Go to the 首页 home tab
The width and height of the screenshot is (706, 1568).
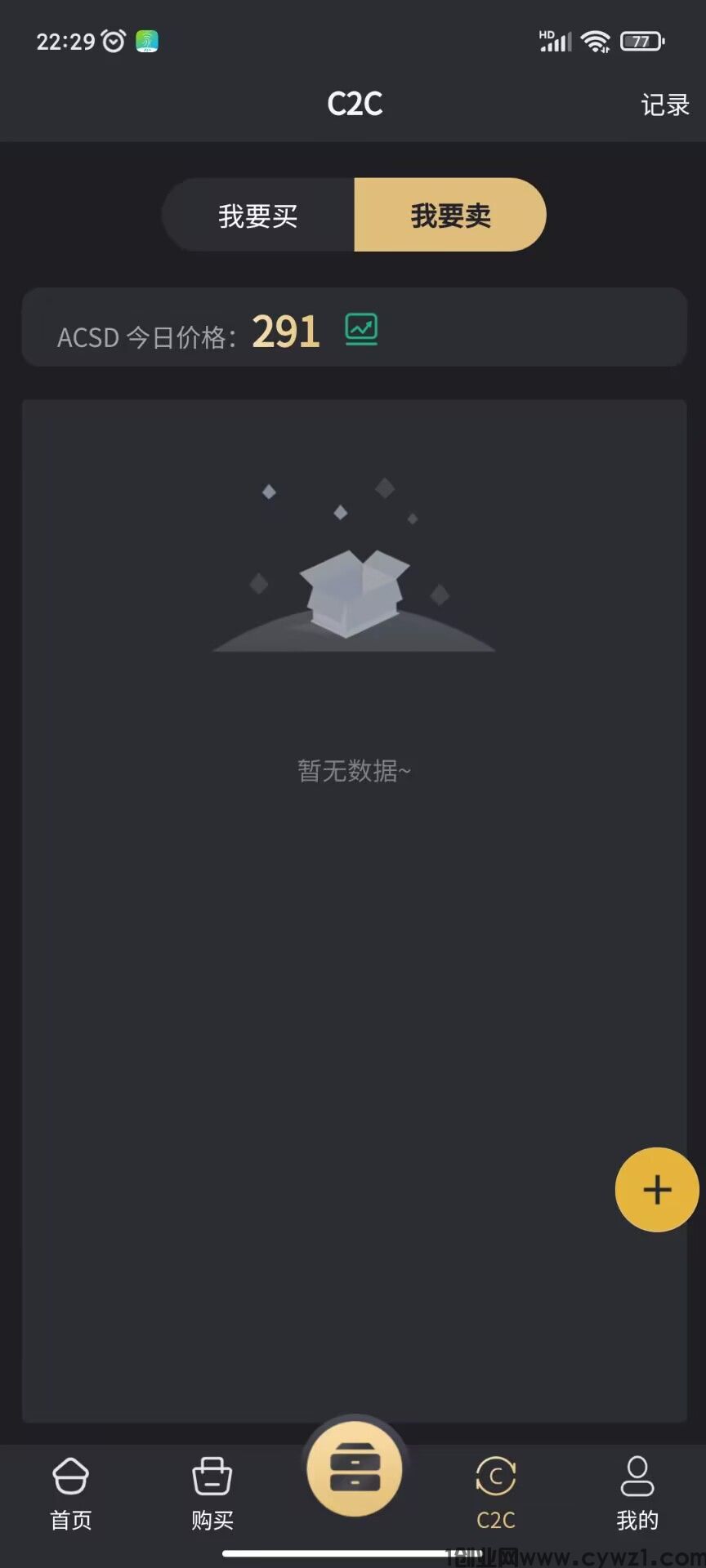pos(71,1494)
